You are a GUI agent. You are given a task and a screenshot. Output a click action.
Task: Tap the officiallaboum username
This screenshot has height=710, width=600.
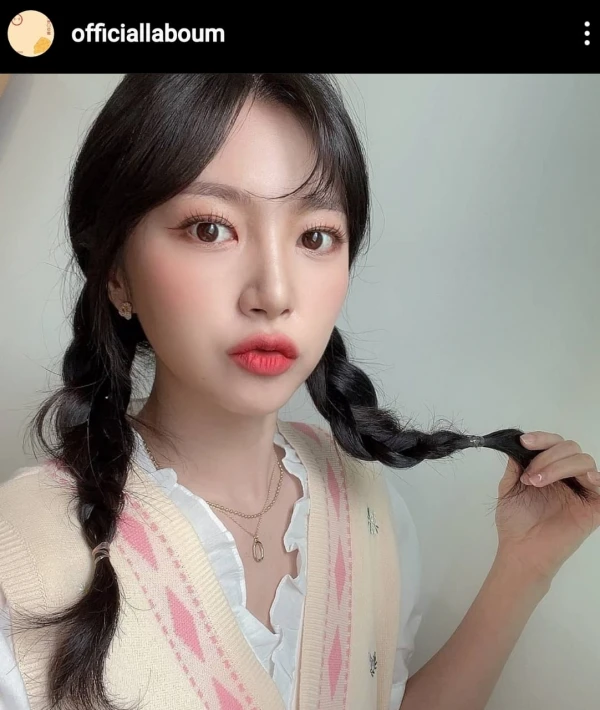[x=147, y=33]
